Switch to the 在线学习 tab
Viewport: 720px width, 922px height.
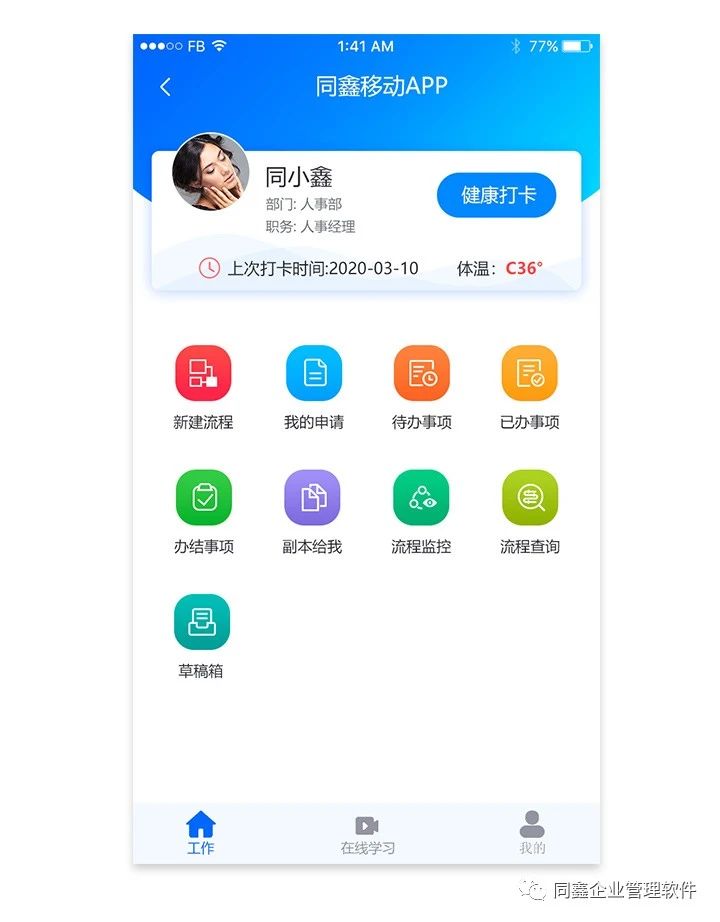pyautogui.click(x=367, y=833)
